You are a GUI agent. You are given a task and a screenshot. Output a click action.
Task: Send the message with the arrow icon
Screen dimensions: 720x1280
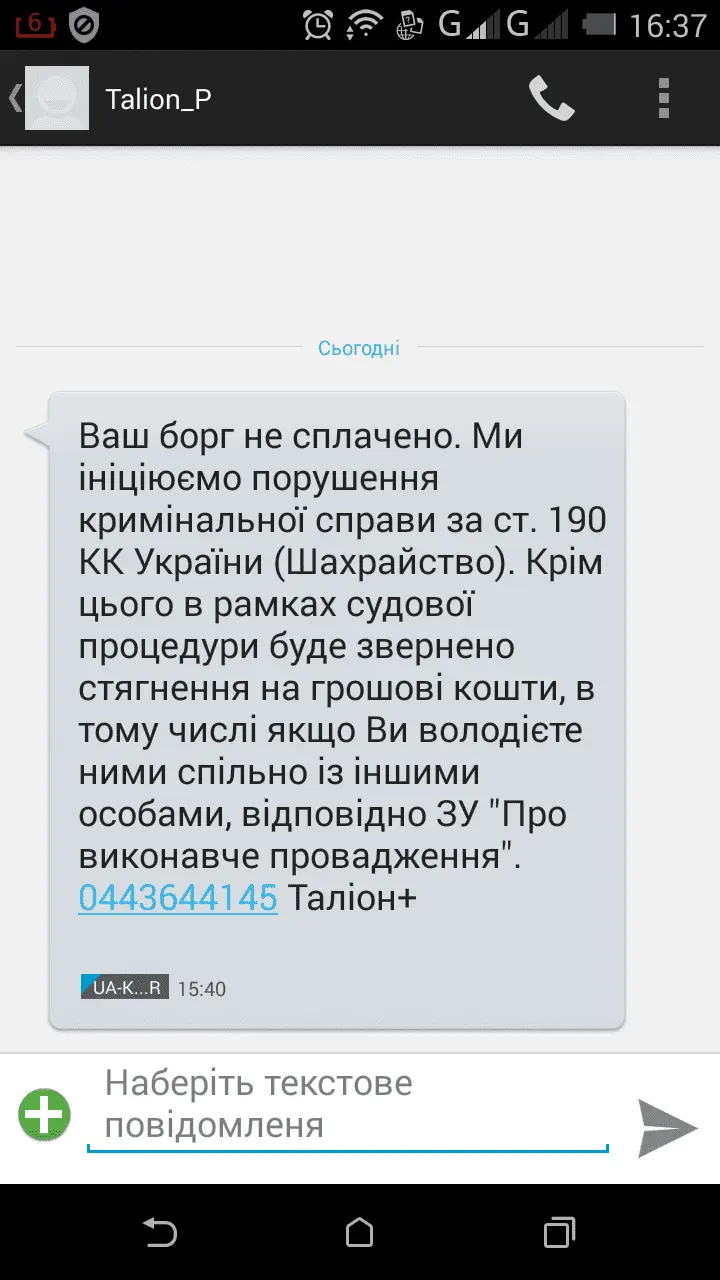[667, 1127]
